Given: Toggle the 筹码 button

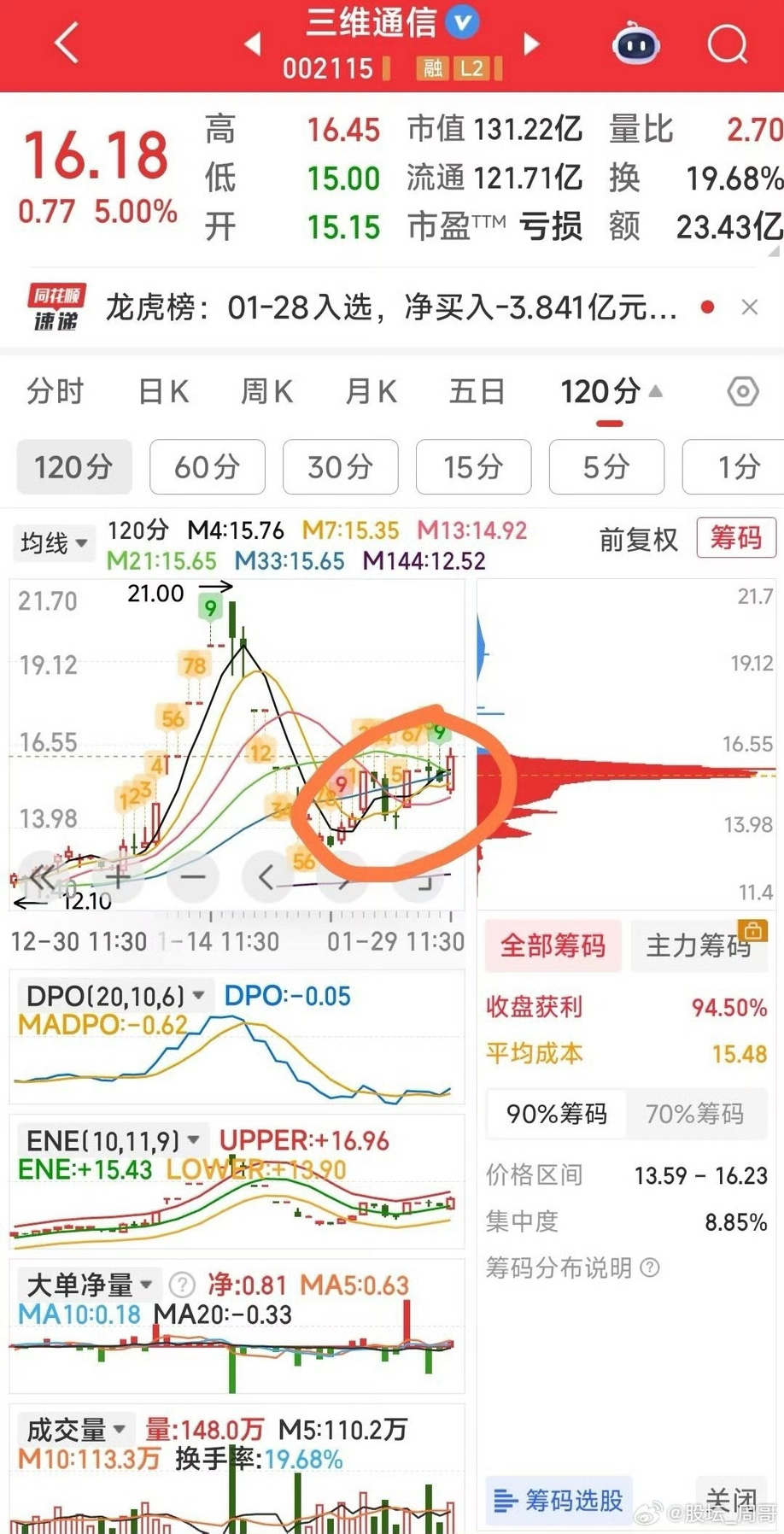Looking at the screenshot, I should pos(735,538).
